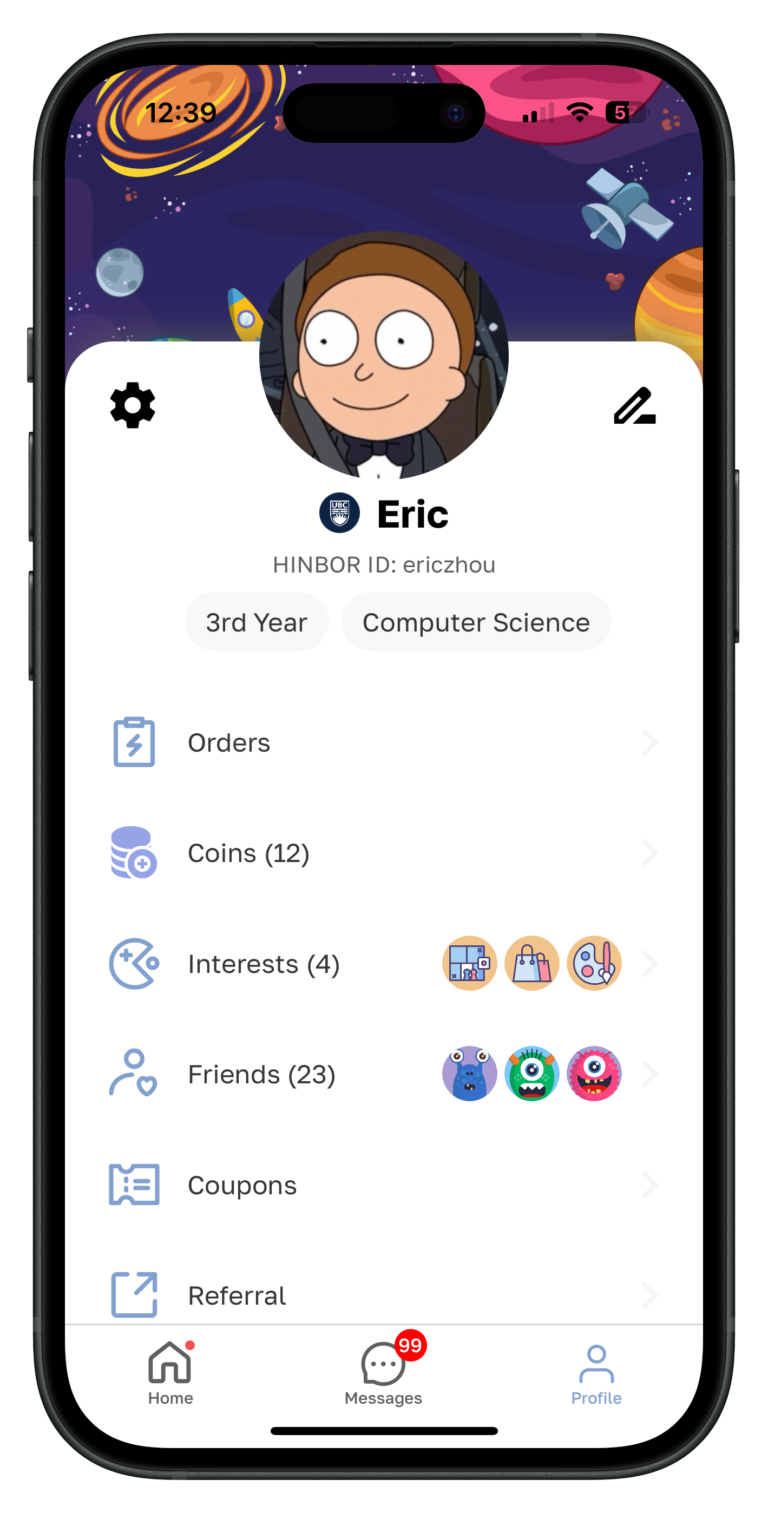Open the settings gear icon
Image resolution: width=768 pixels, height=1513 pixels.
133,405
